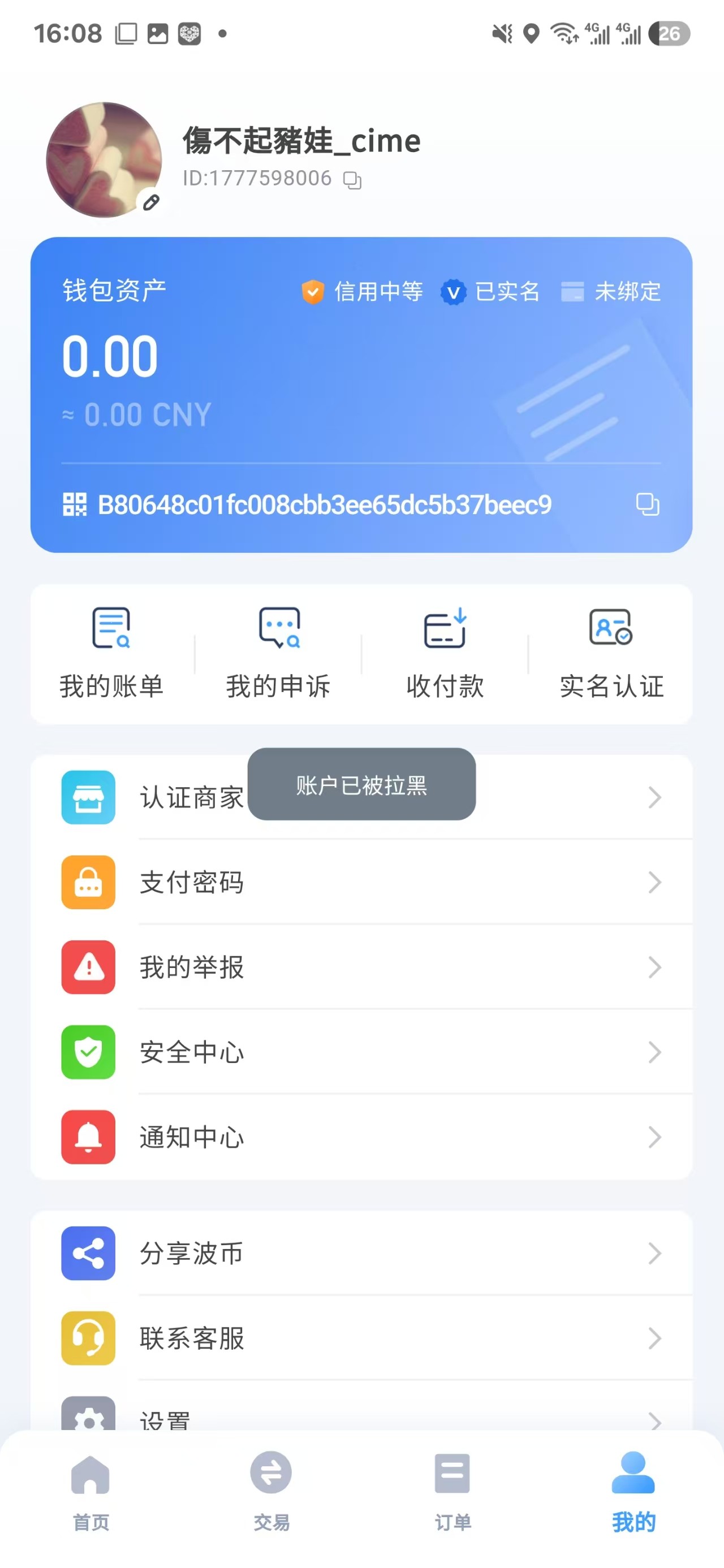
Task: View 我的举报 reports
Action: (360, 967)
